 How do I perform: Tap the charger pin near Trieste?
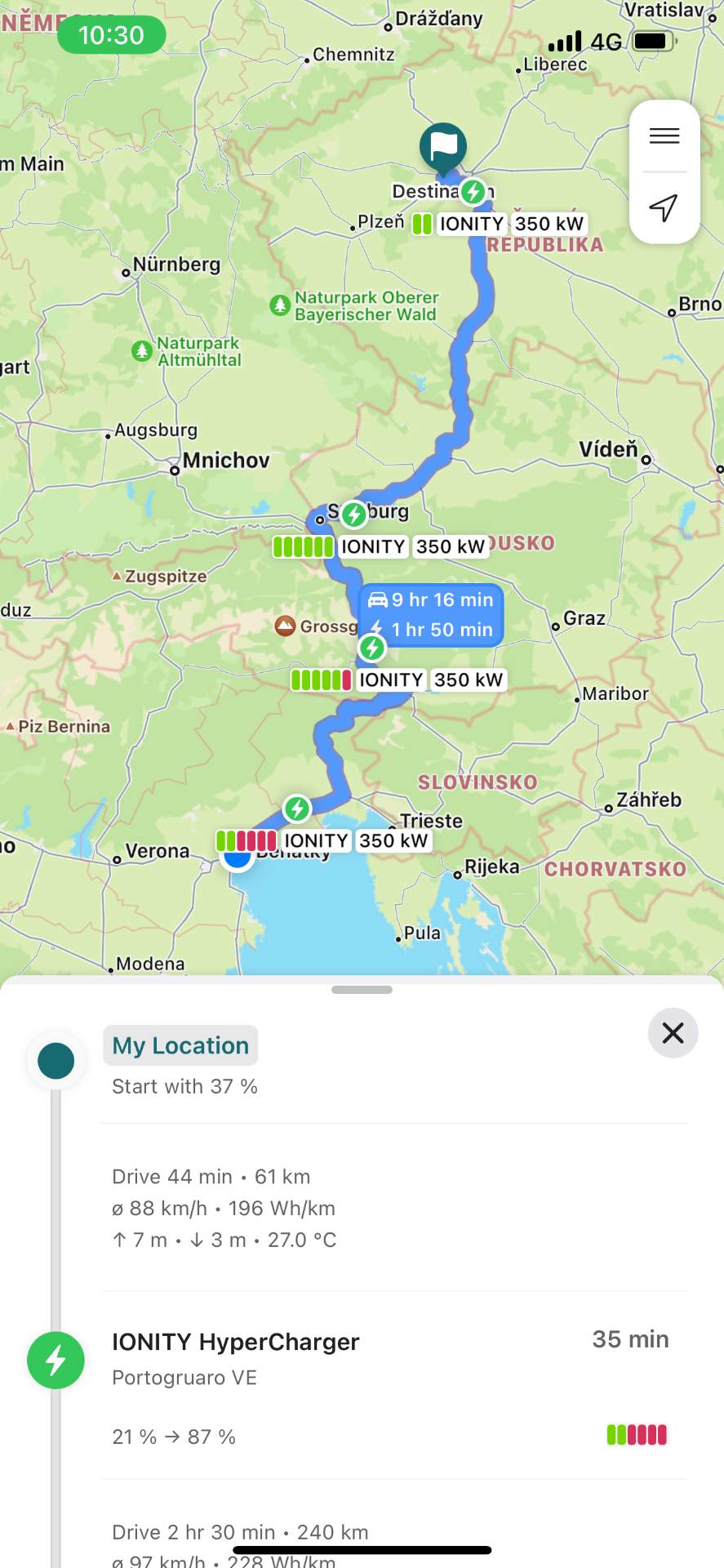(x=297, y=808)
